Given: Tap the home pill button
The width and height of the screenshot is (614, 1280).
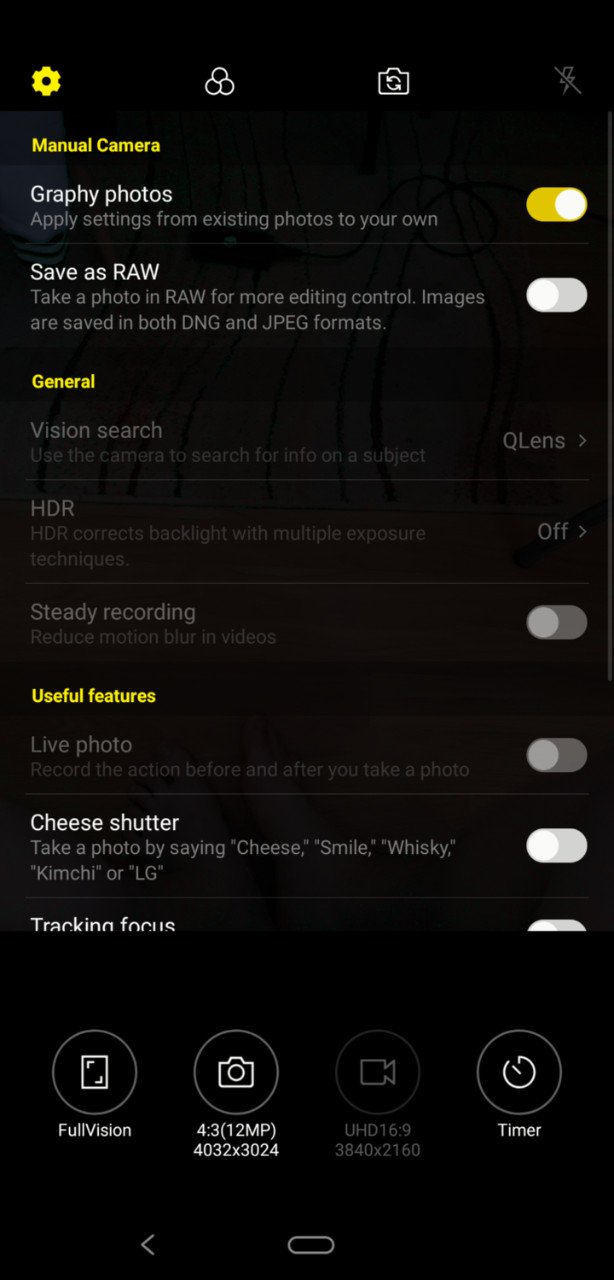Looking at the screenshot, I should (311, 1244).
